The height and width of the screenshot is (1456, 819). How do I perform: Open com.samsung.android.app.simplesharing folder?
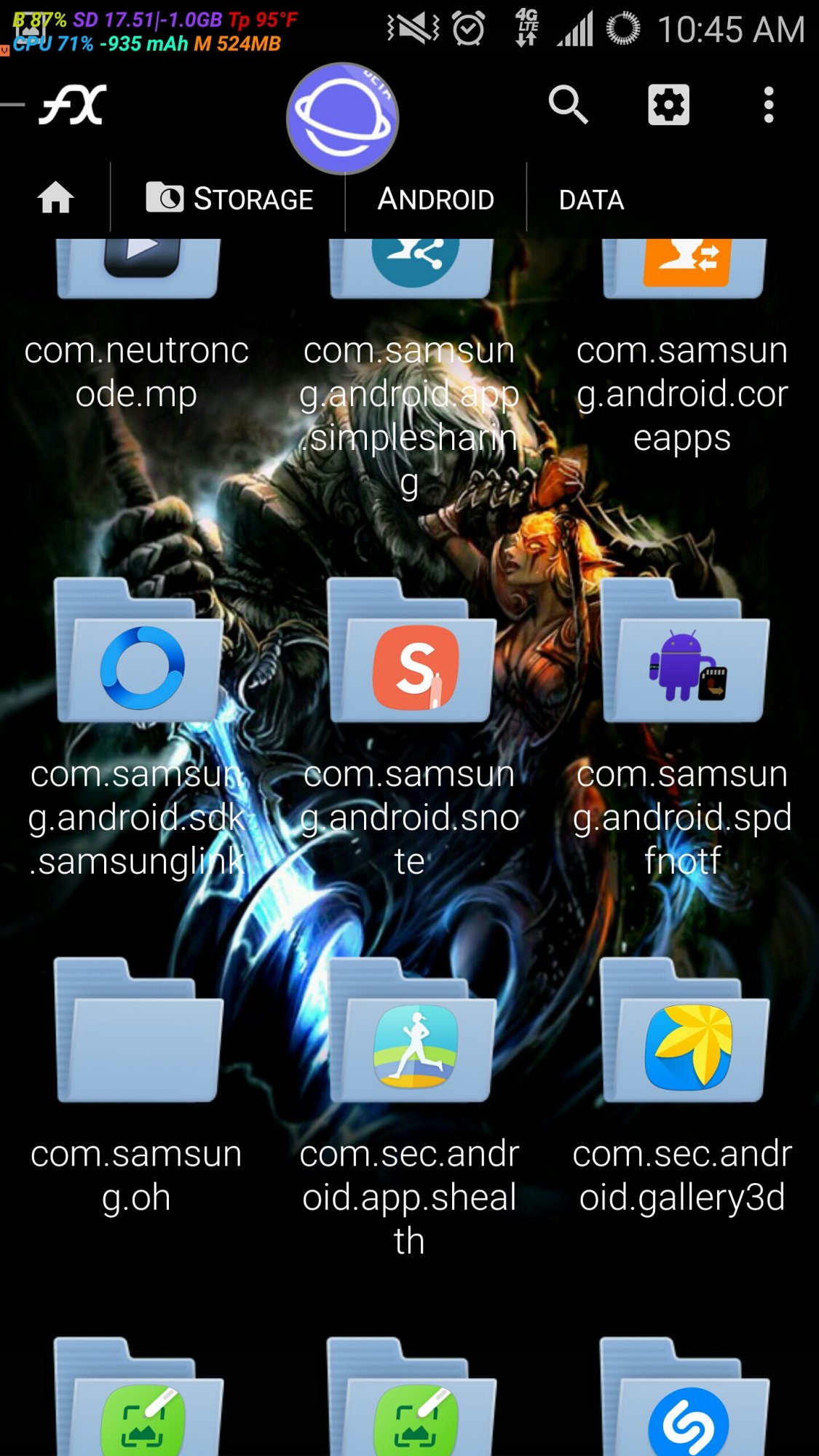click(410, 364)
